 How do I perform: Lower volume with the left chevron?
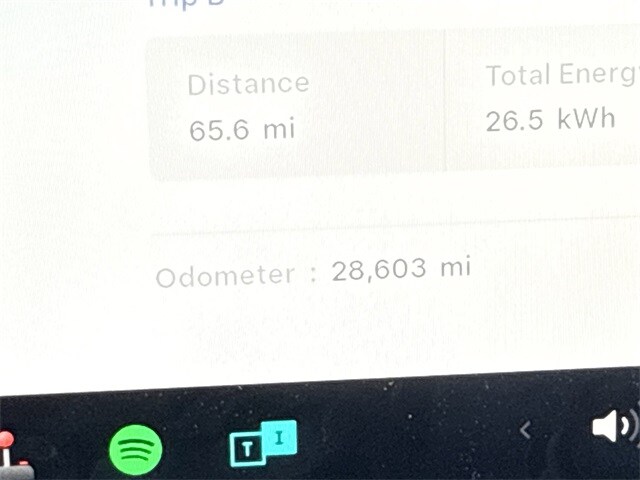(525, 430)
